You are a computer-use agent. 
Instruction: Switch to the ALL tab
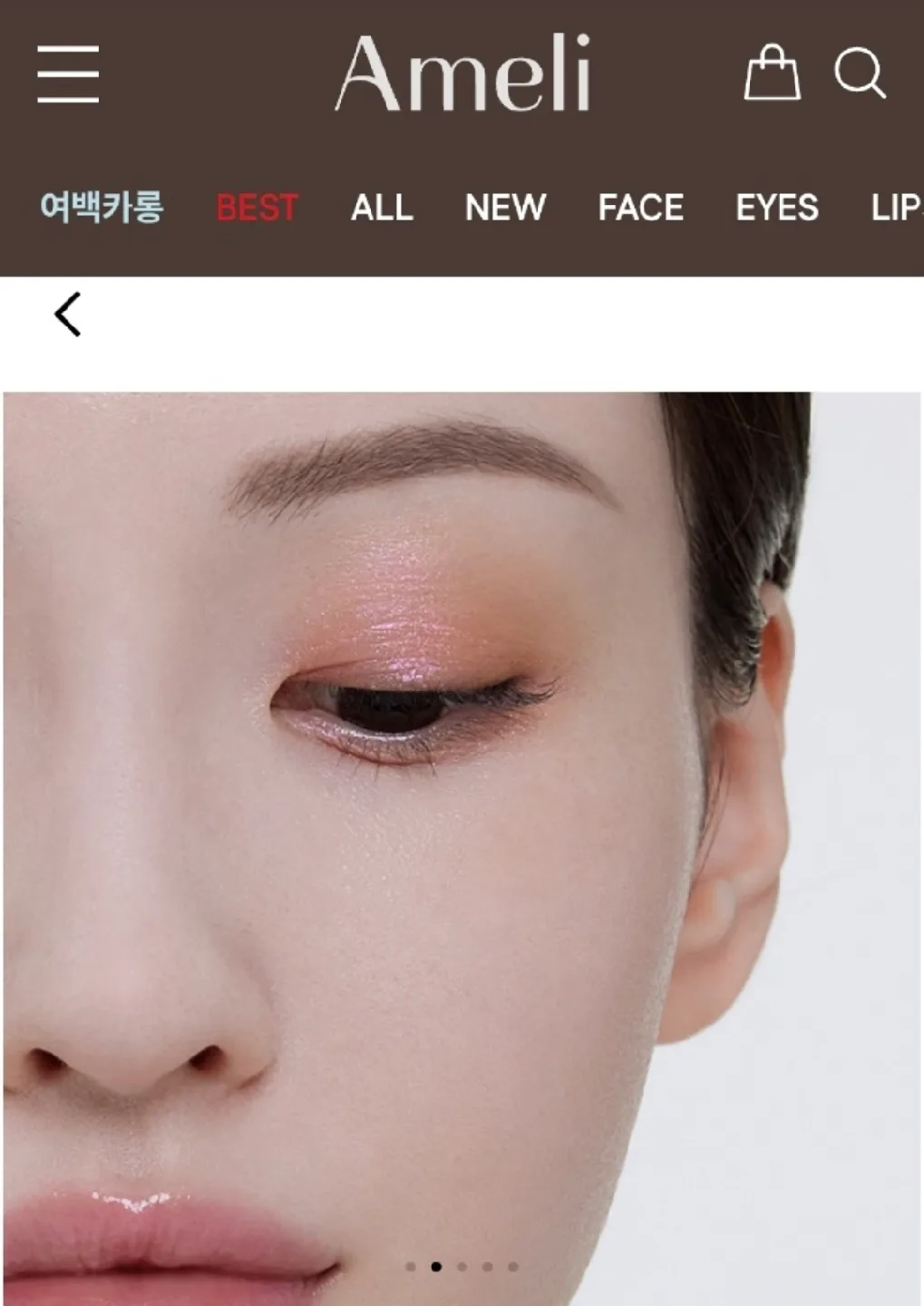click(382, 208)
